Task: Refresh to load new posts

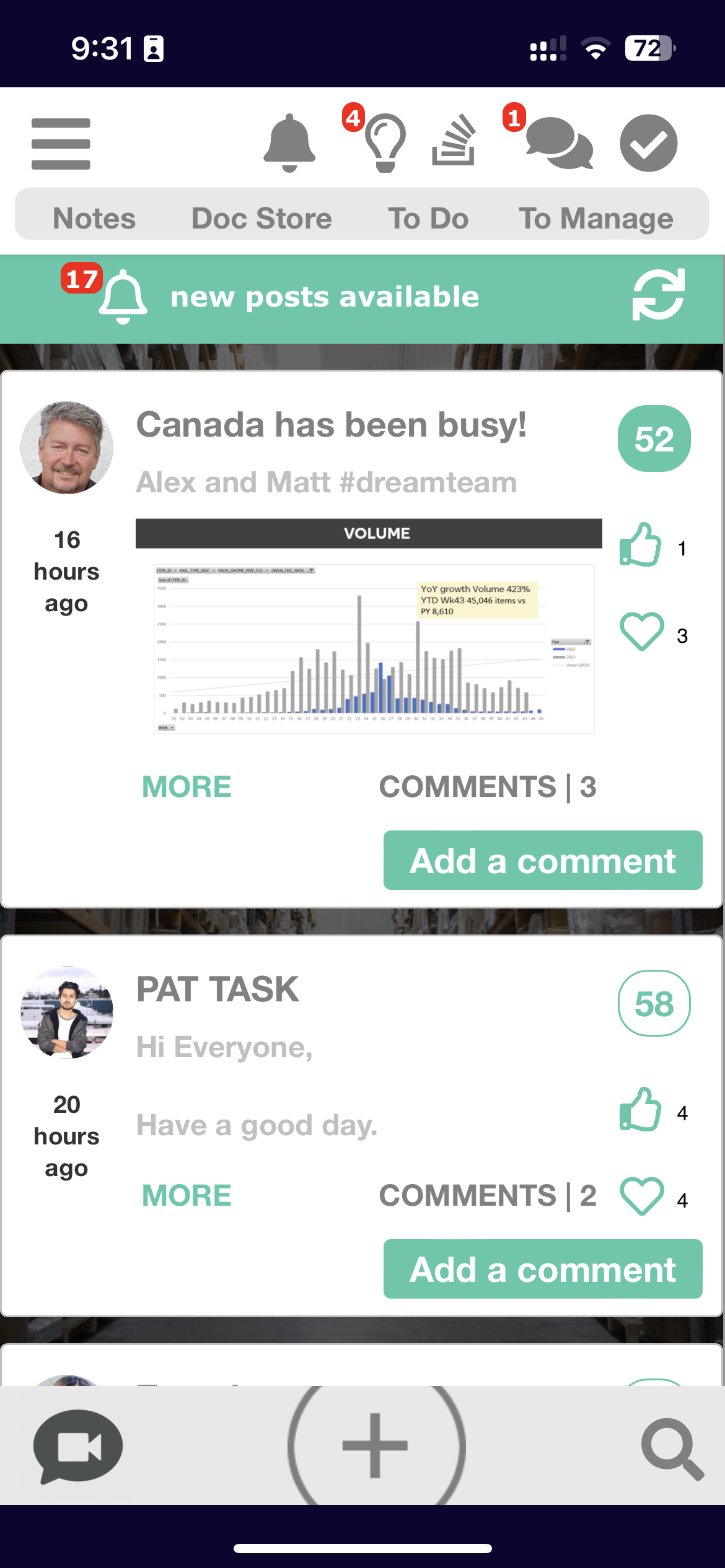Action: [x=658, y=295]
